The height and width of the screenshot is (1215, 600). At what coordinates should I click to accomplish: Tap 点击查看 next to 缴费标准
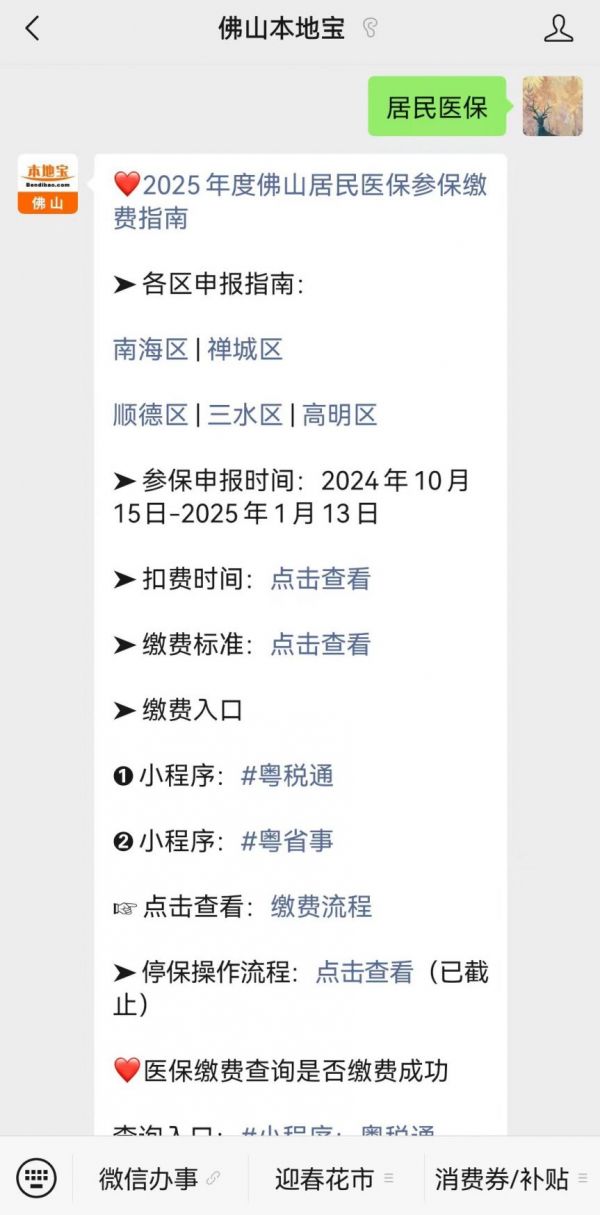[320, 644]
